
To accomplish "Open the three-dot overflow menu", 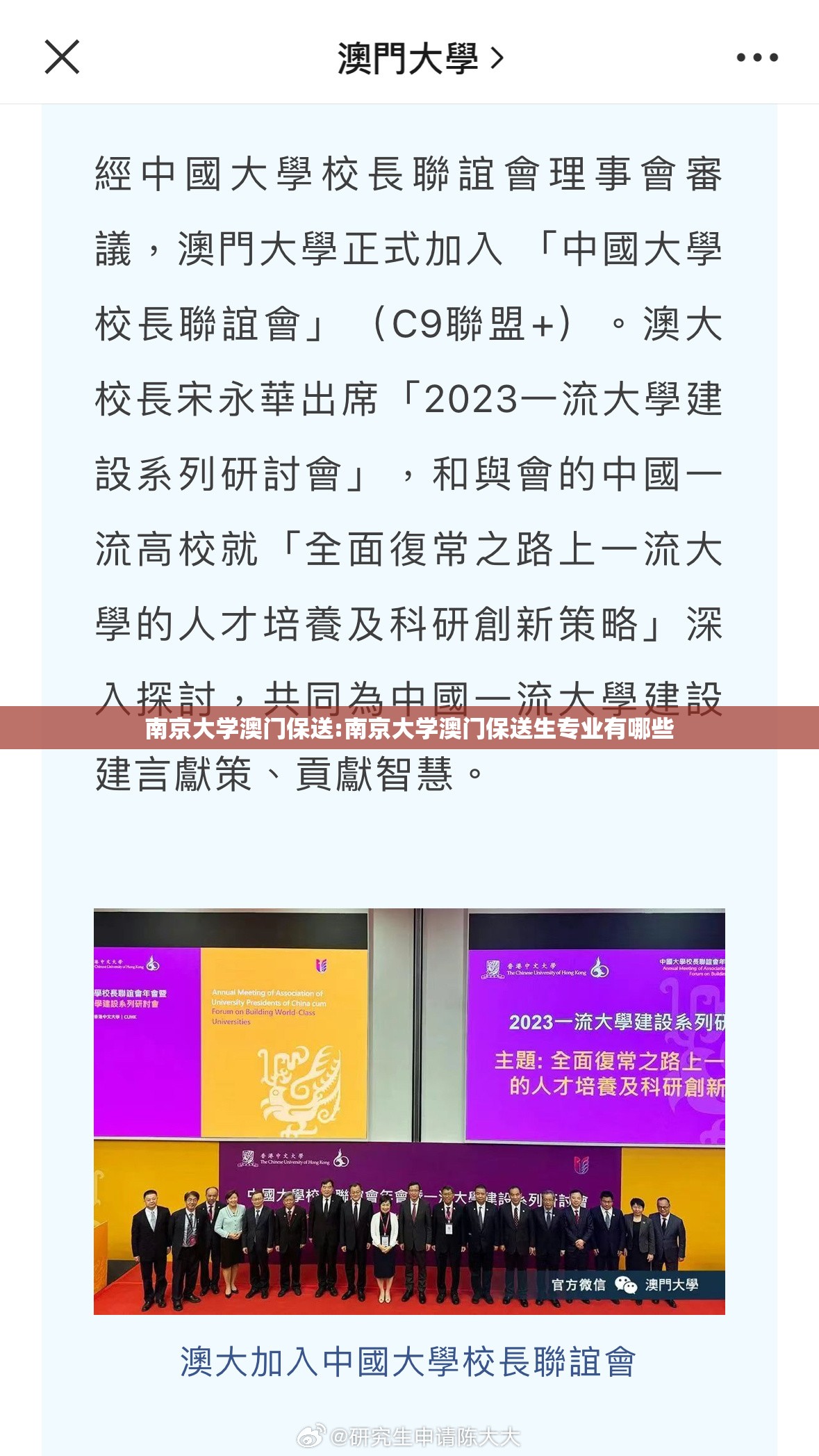I will click(x=756, y=58).
